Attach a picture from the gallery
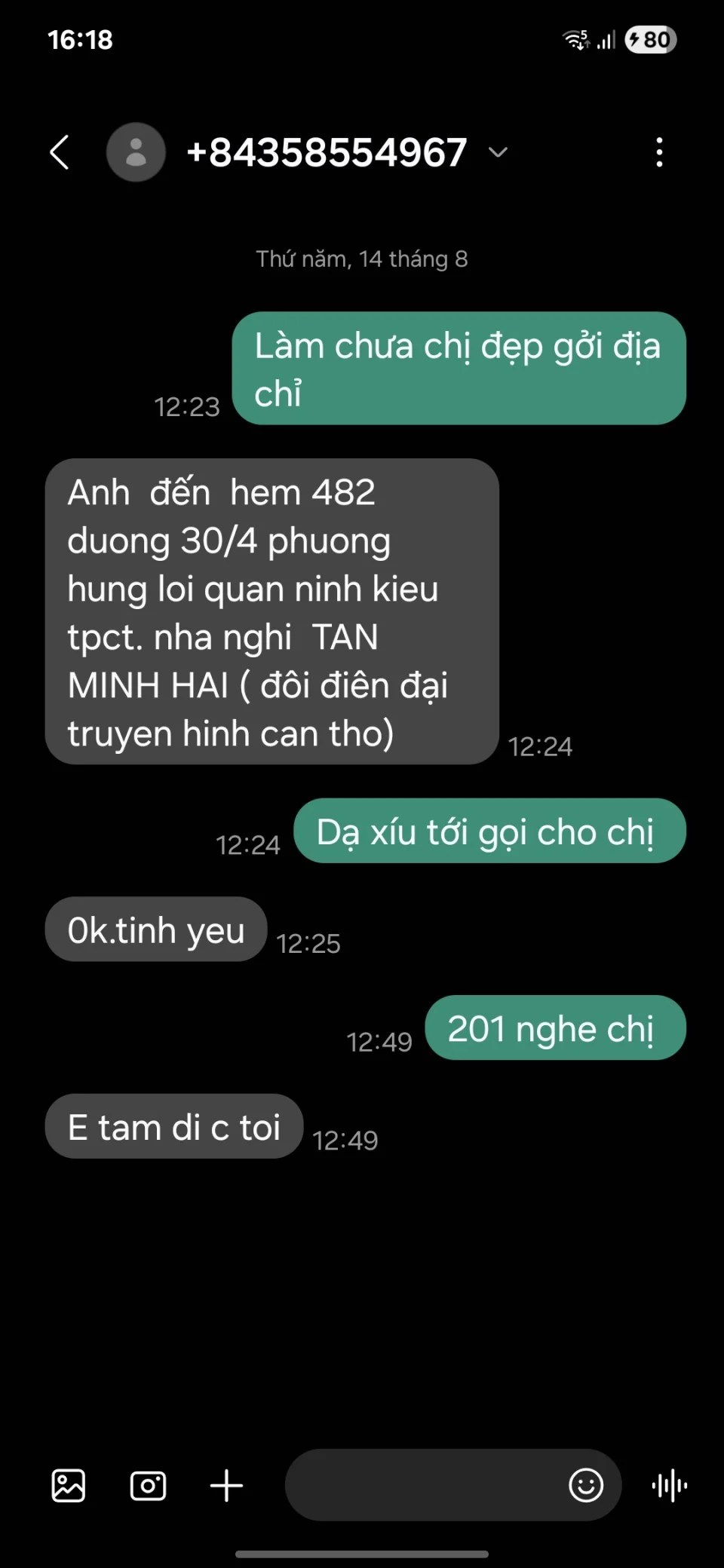724x1568 pixels. point(68,1486)
